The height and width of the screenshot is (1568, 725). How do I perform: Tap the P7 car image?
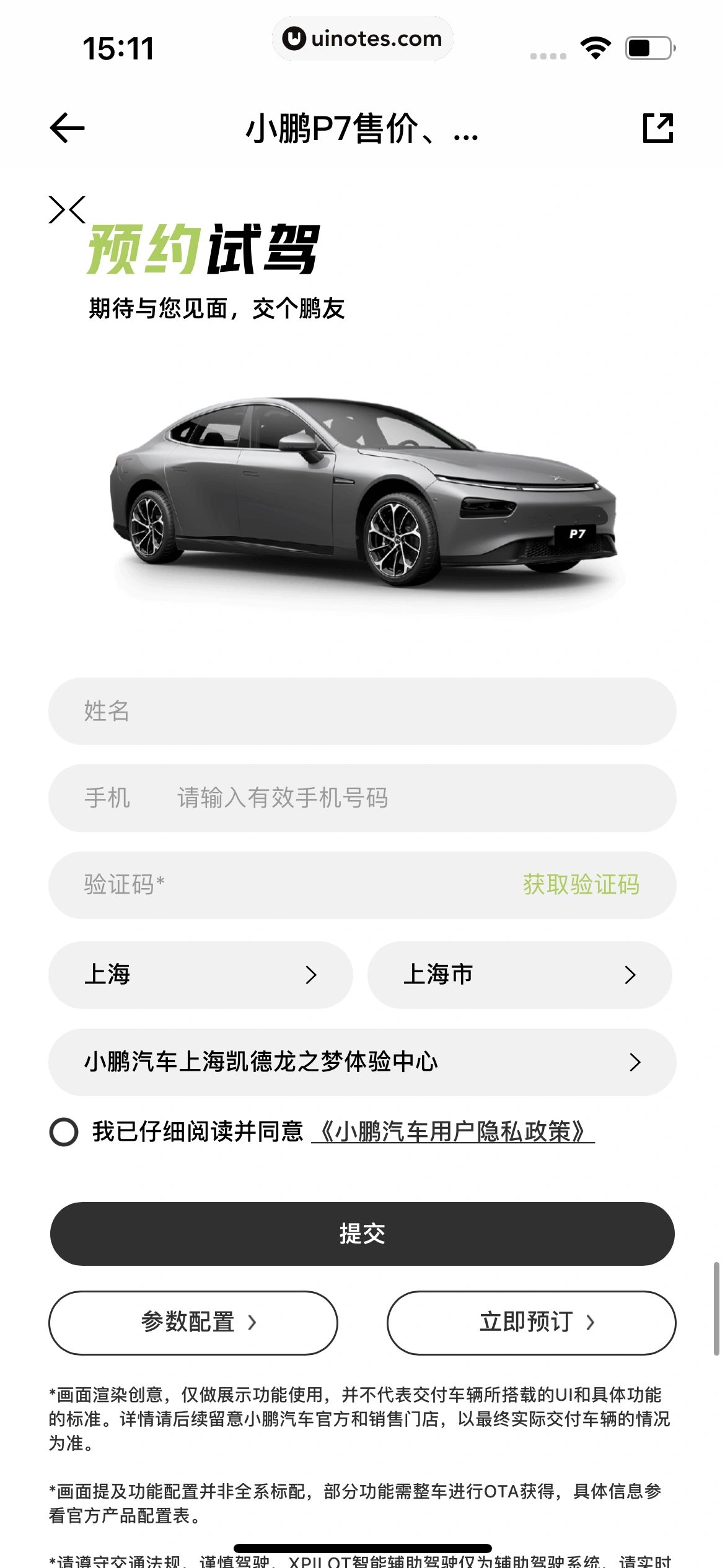click(x=362, y=495)
